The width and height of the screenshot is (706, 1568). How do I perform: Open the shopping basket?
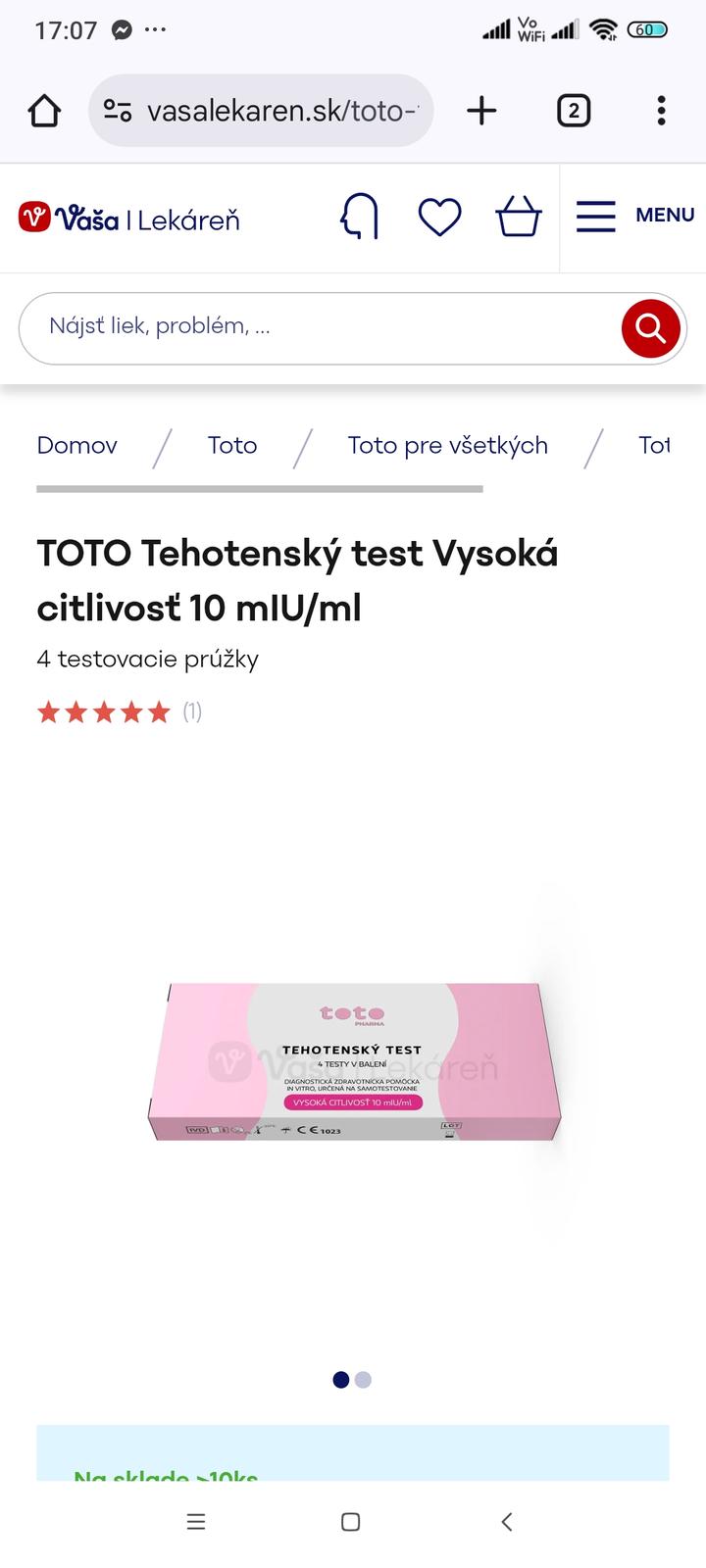coord(519,217)
